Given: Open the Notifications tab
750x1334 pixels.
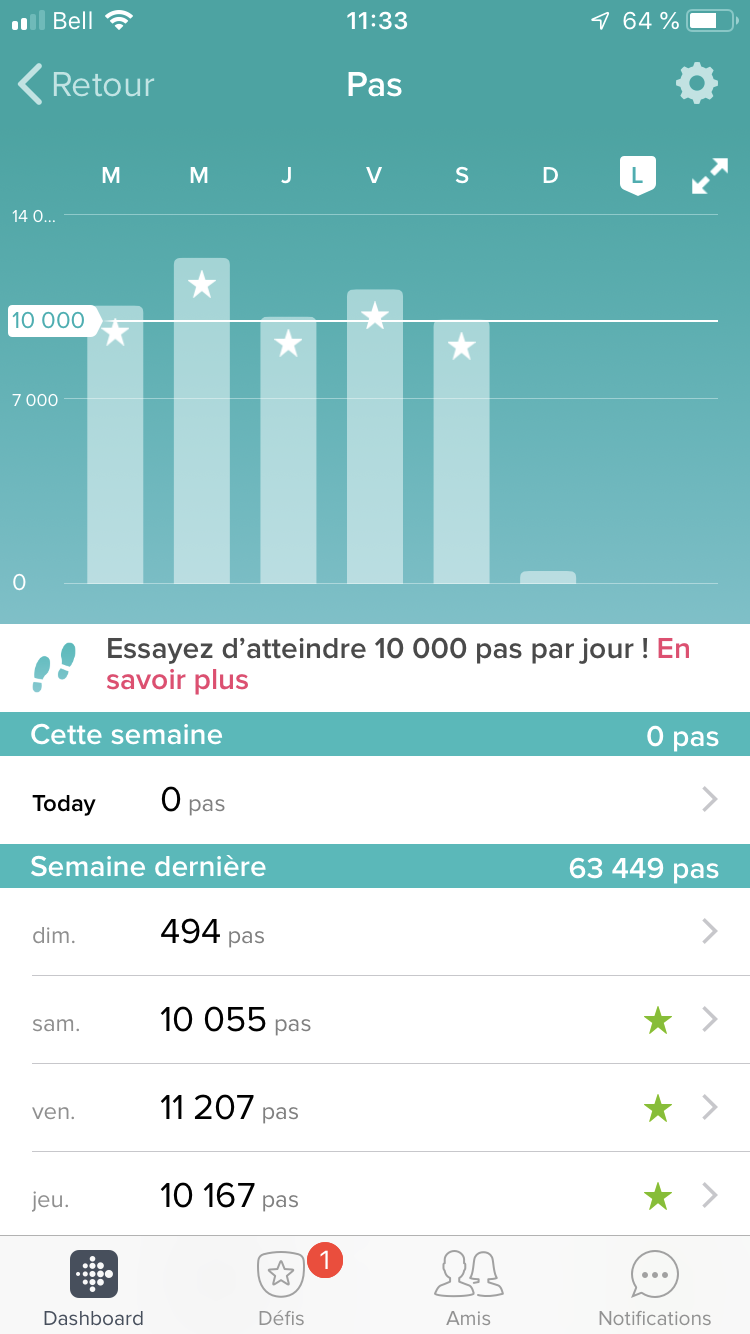Looking at the screenshot, I should click(654, 1288).
